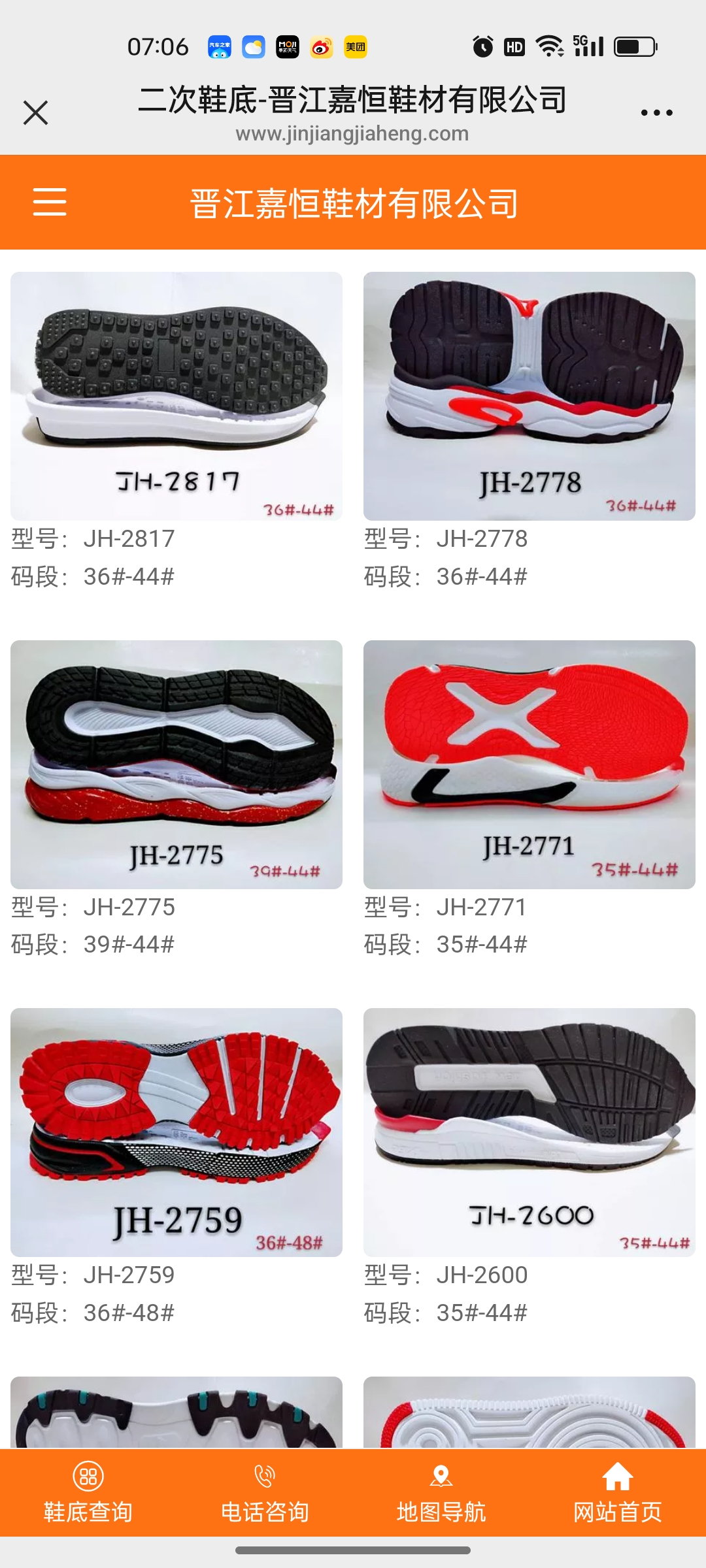View the JH-2600 sole product
Screen dimensions: 706x1568
[529, 1132]
